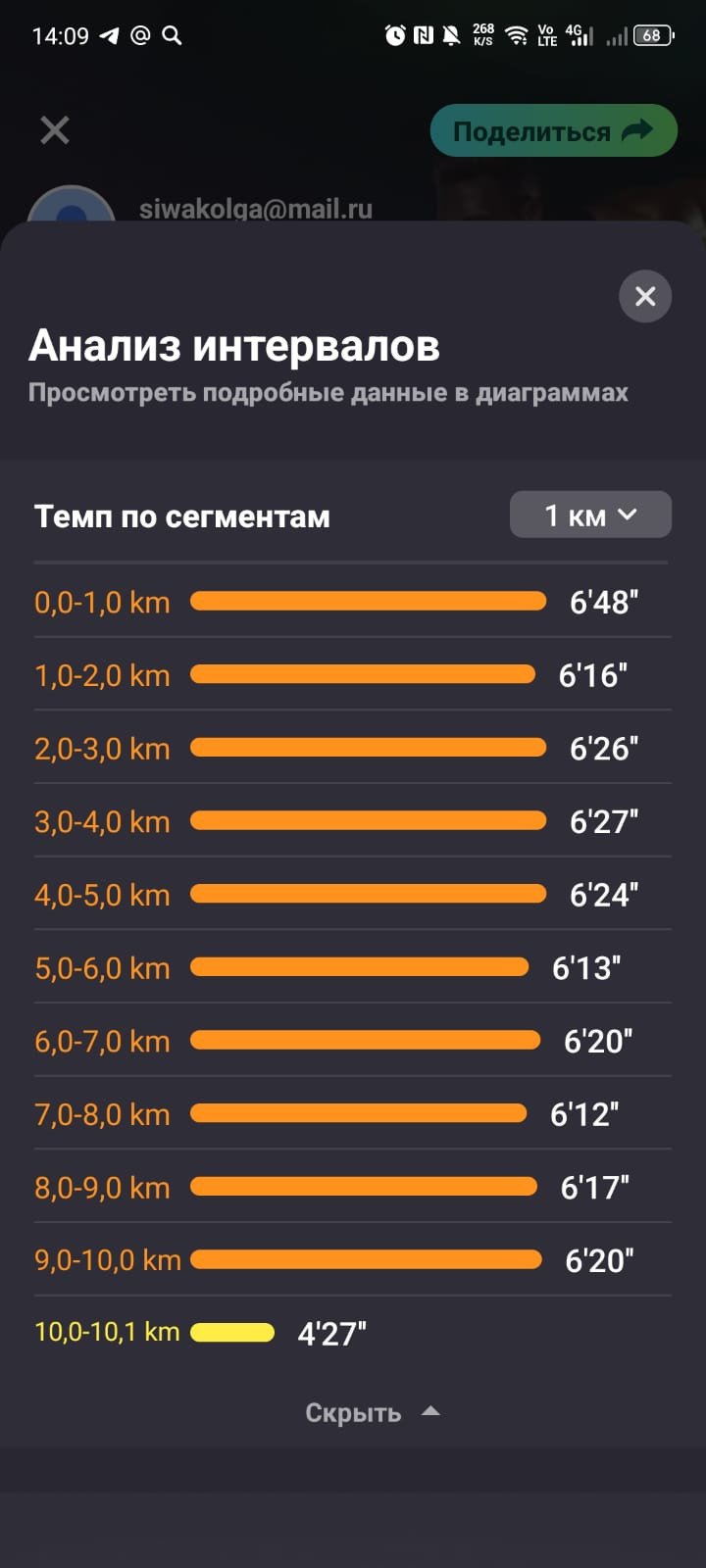The width and height of the screenshot is (706, 1568).
Task: Open the 1 км segment length dropdown
Action: tap(590, 514)
